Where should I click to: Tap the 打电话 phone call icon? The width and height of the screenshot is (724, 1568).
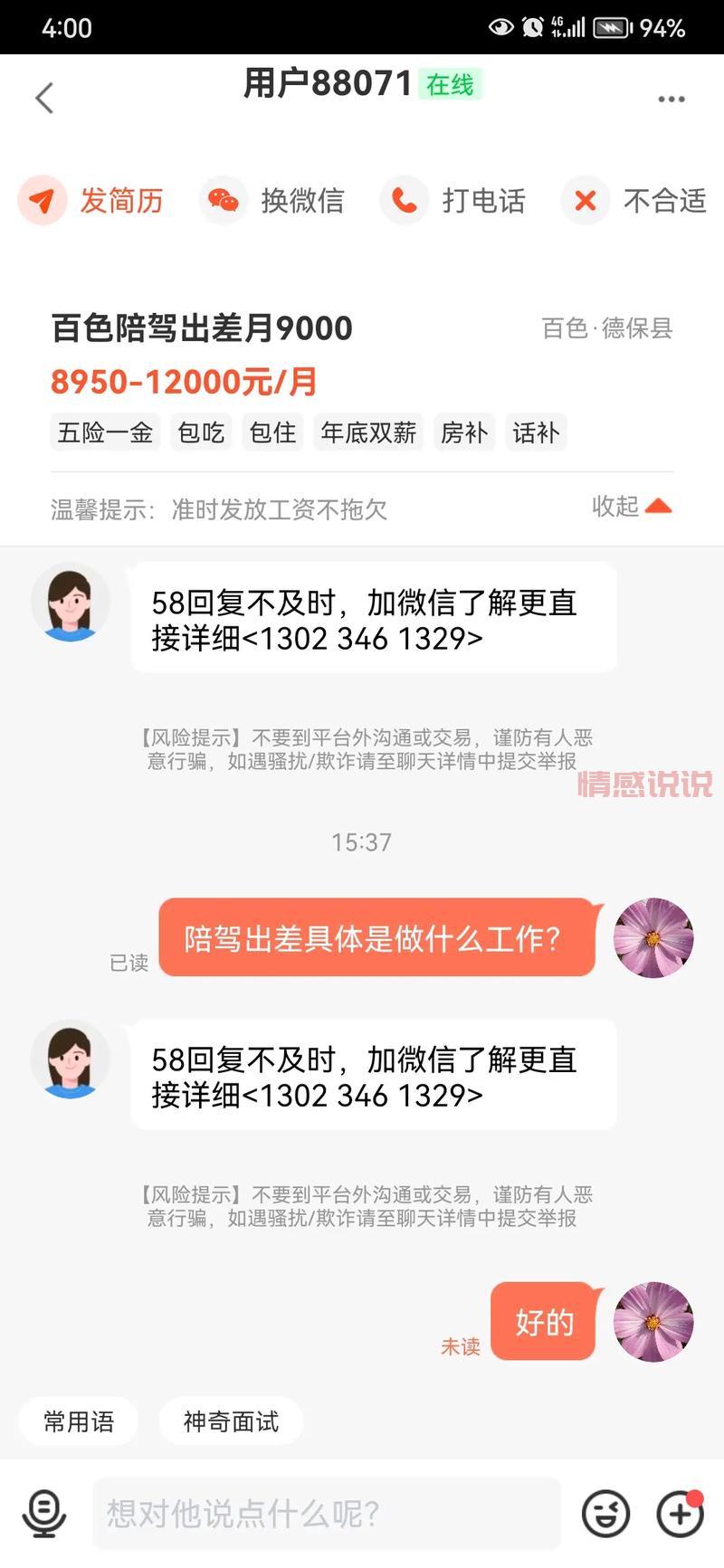(x=405, y=201)
